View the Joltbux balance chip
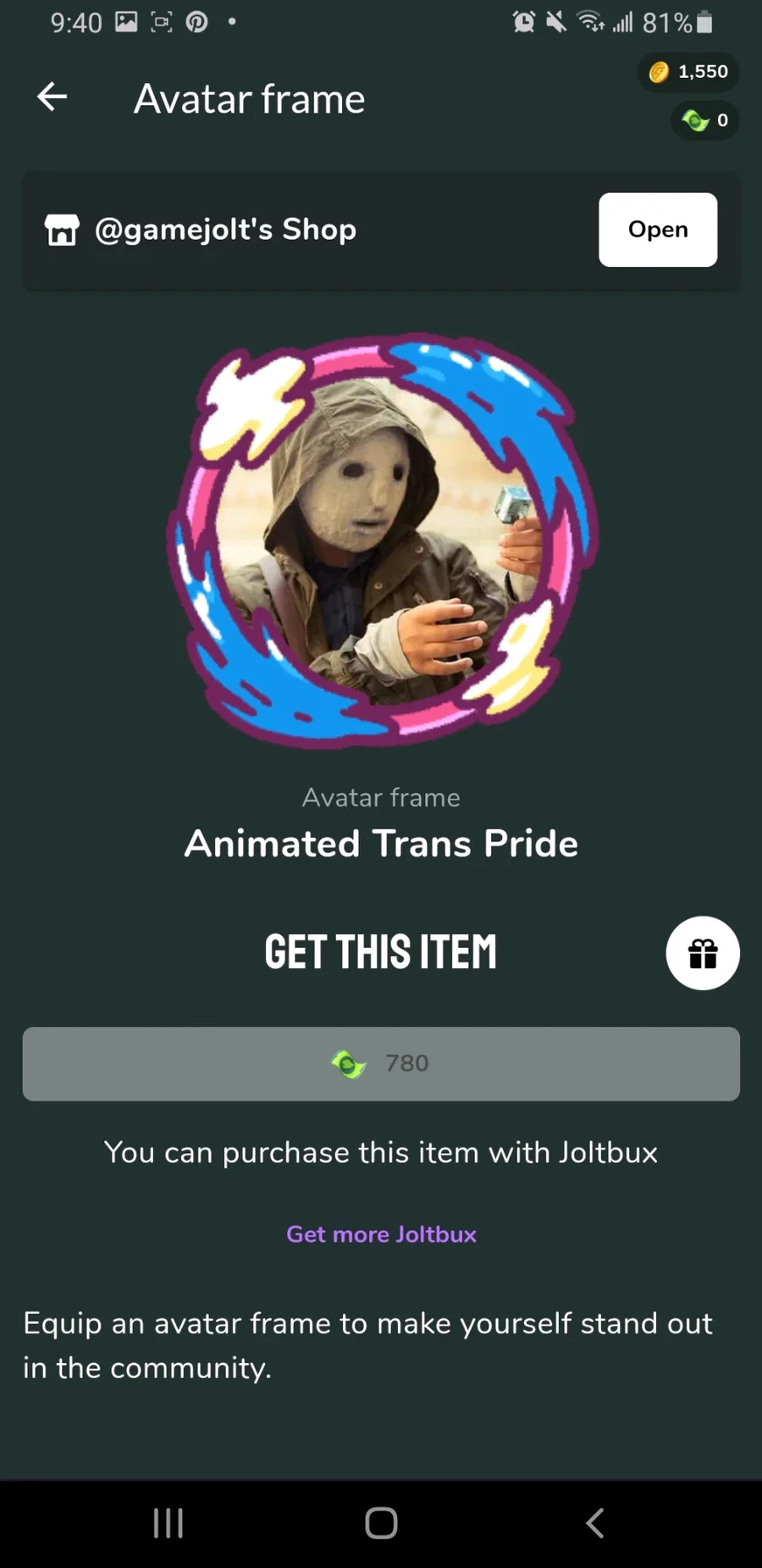762x1568 pixels. (x=704, y=120)
